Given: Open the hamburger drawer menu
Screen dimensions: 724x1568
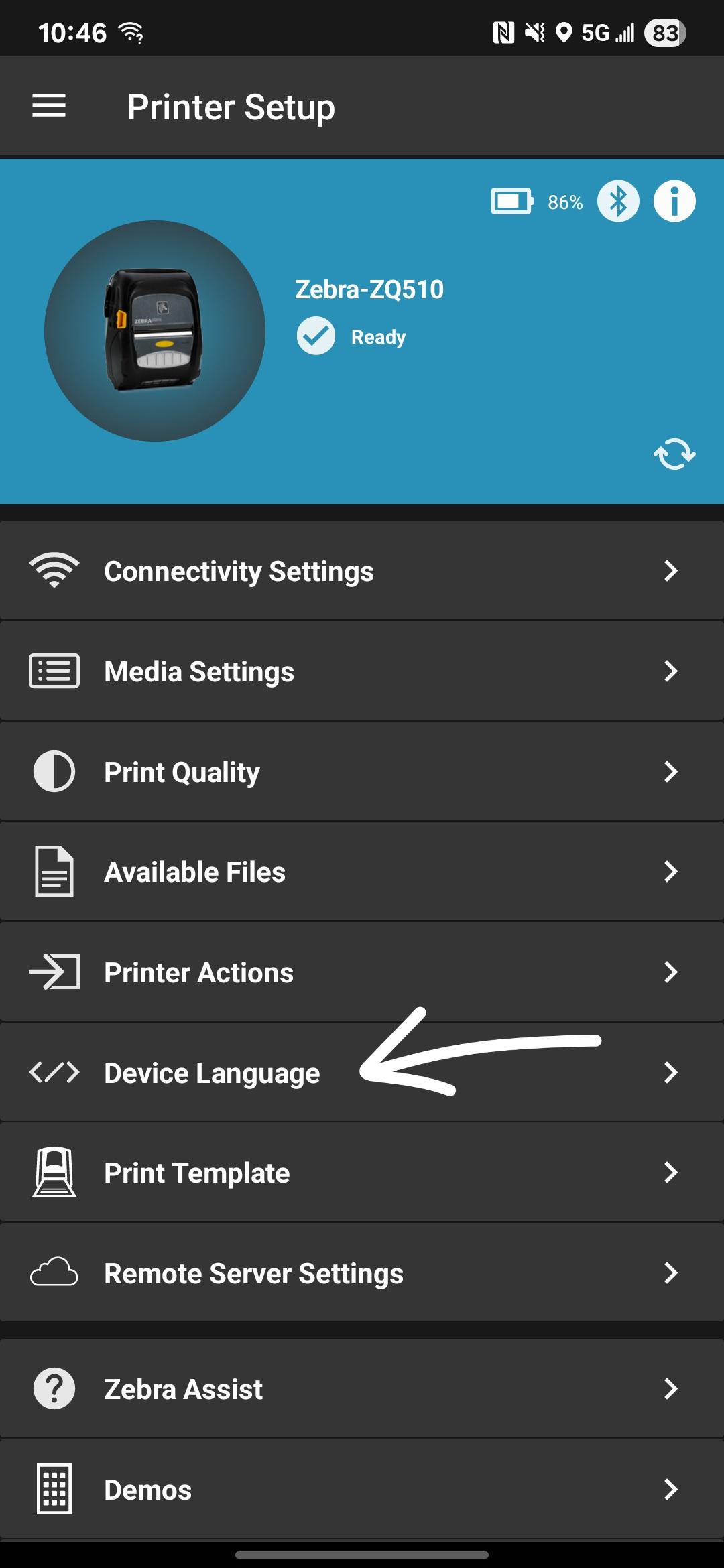Looking at the screenshot, I should (x=49, y=106).
